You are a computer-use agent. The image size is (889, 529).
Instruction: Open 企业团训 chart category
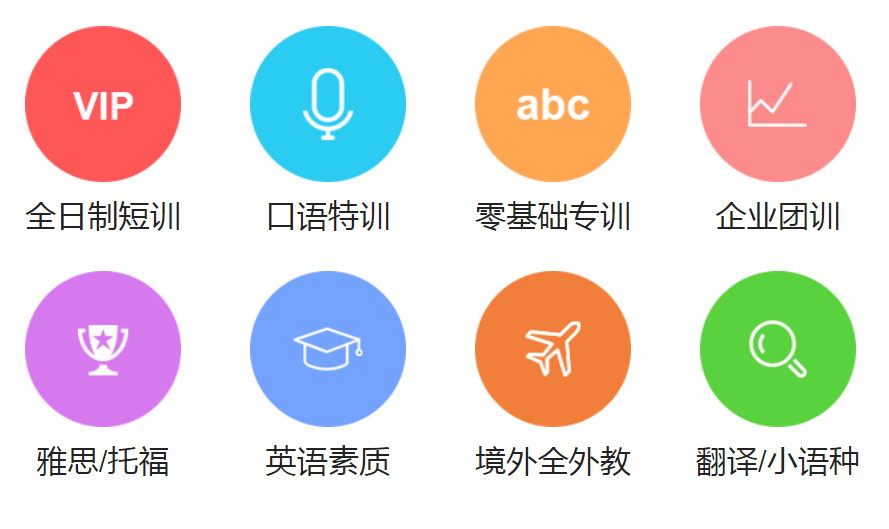click(778, 104)
